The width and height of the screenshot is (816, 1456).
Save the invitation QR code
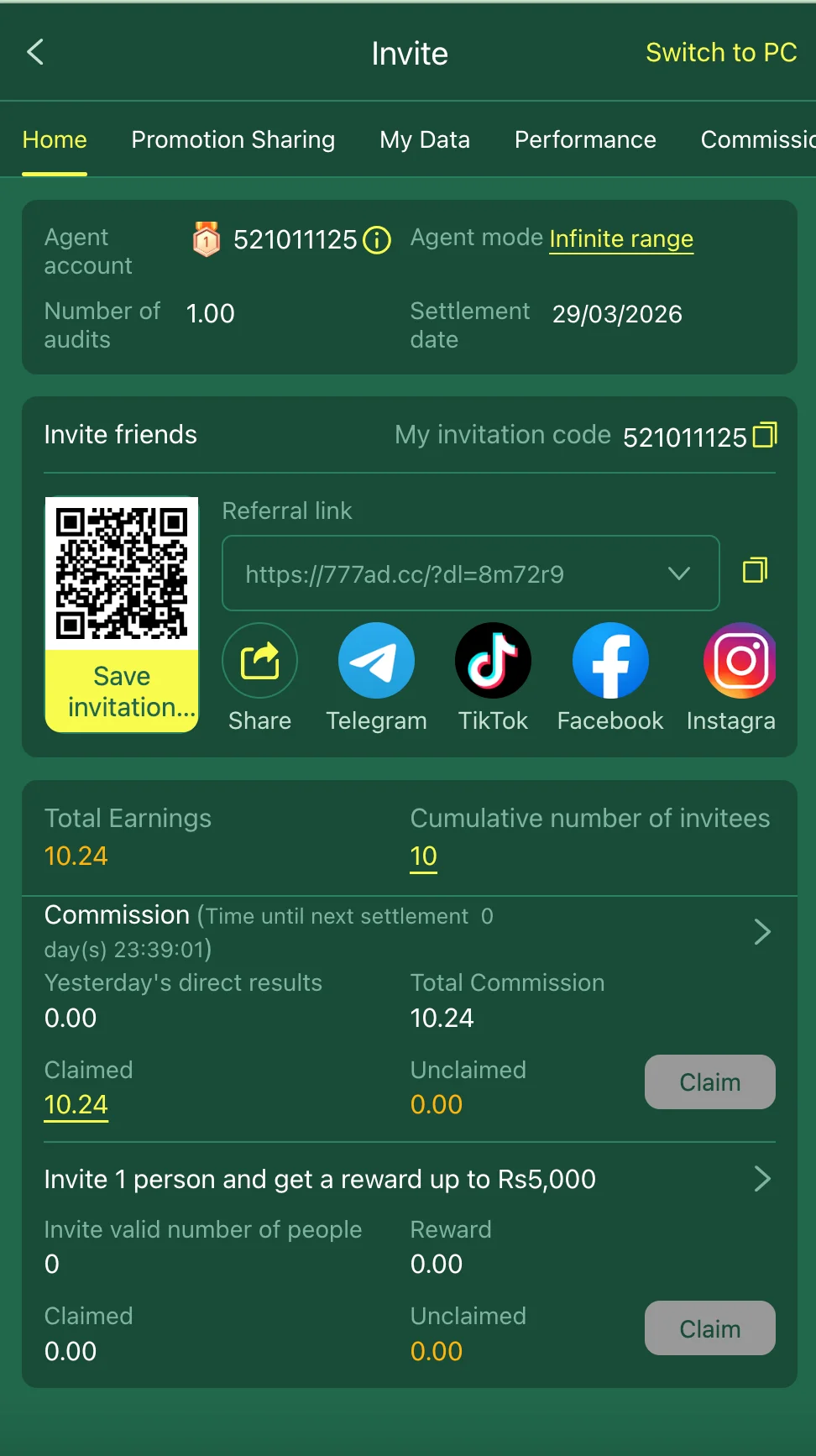click(x=122, y=692)
